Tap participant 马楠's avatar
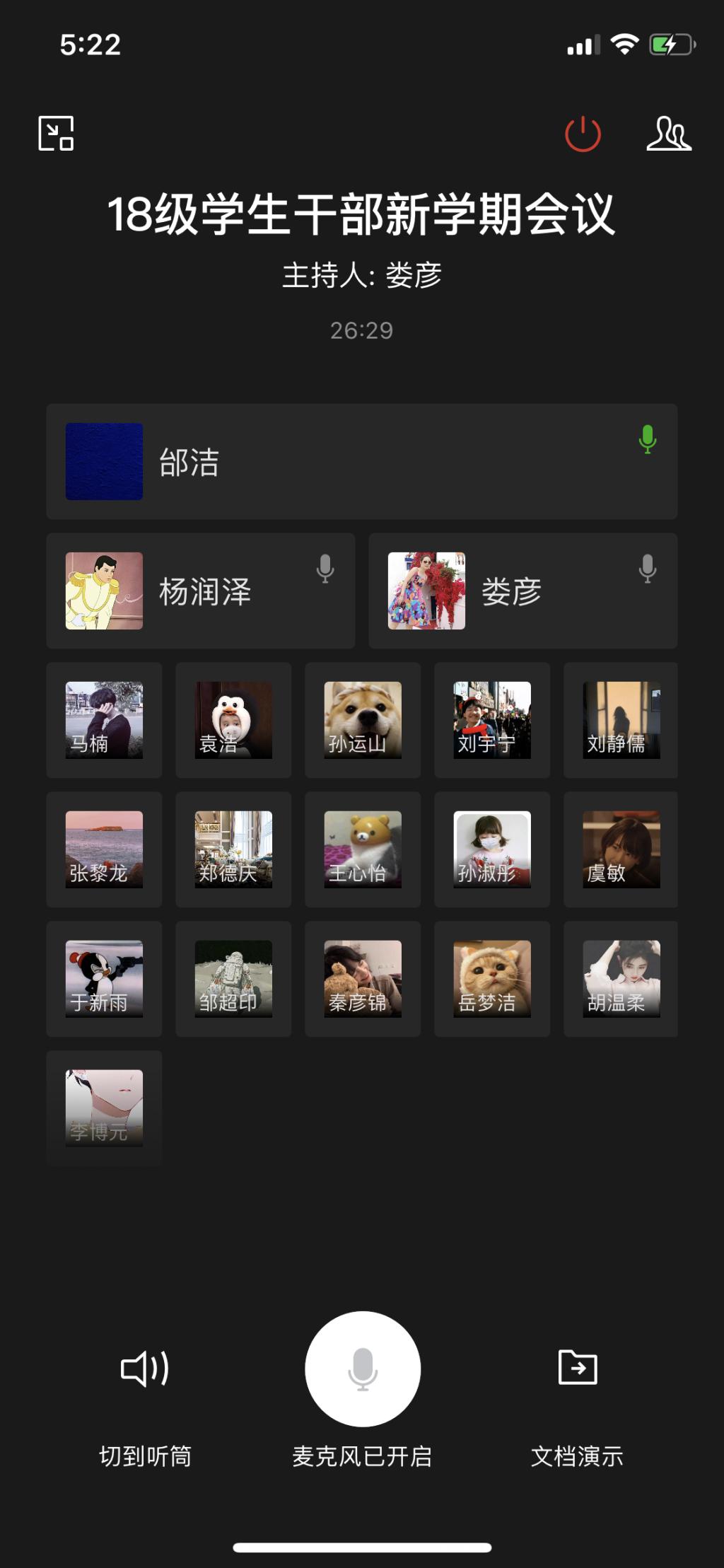The height and width of the screenshot is (1568, 724). click(104, 720)
